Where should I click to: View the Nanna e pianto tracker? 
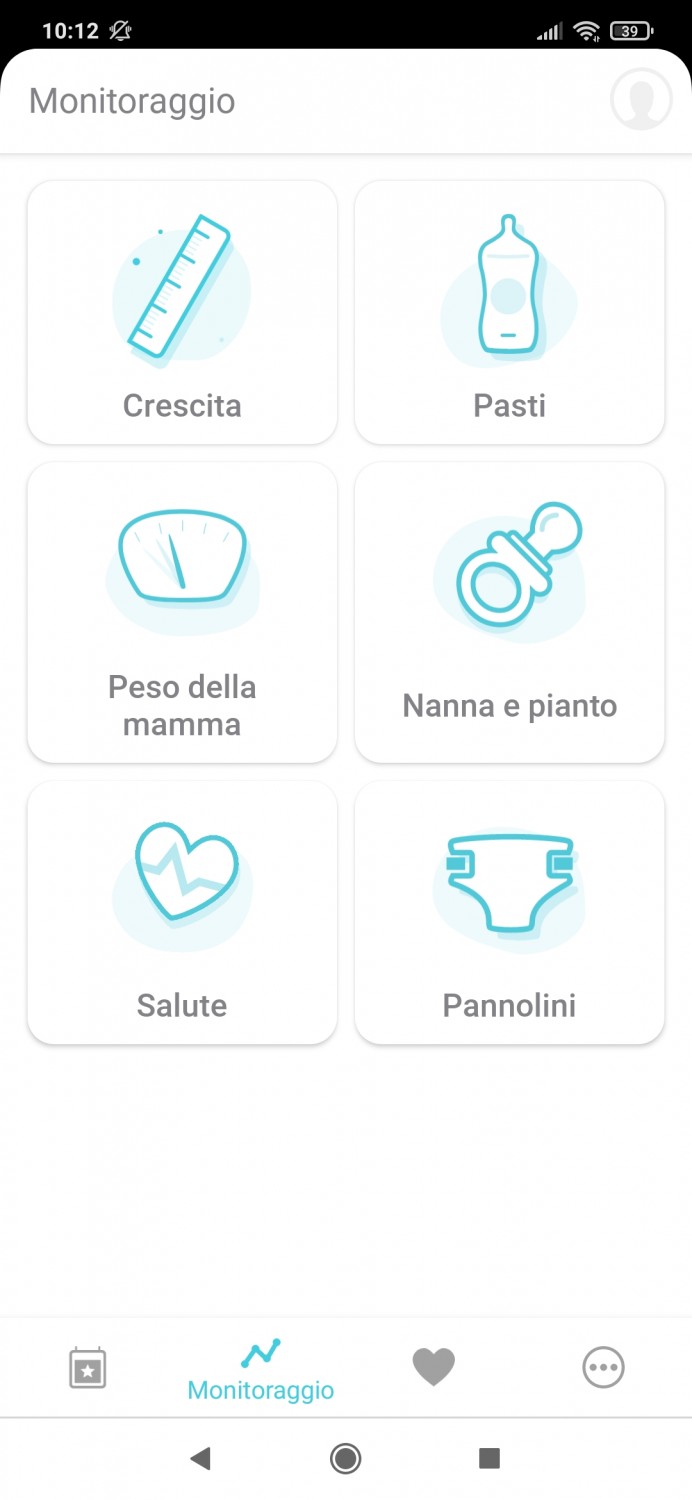510,612
